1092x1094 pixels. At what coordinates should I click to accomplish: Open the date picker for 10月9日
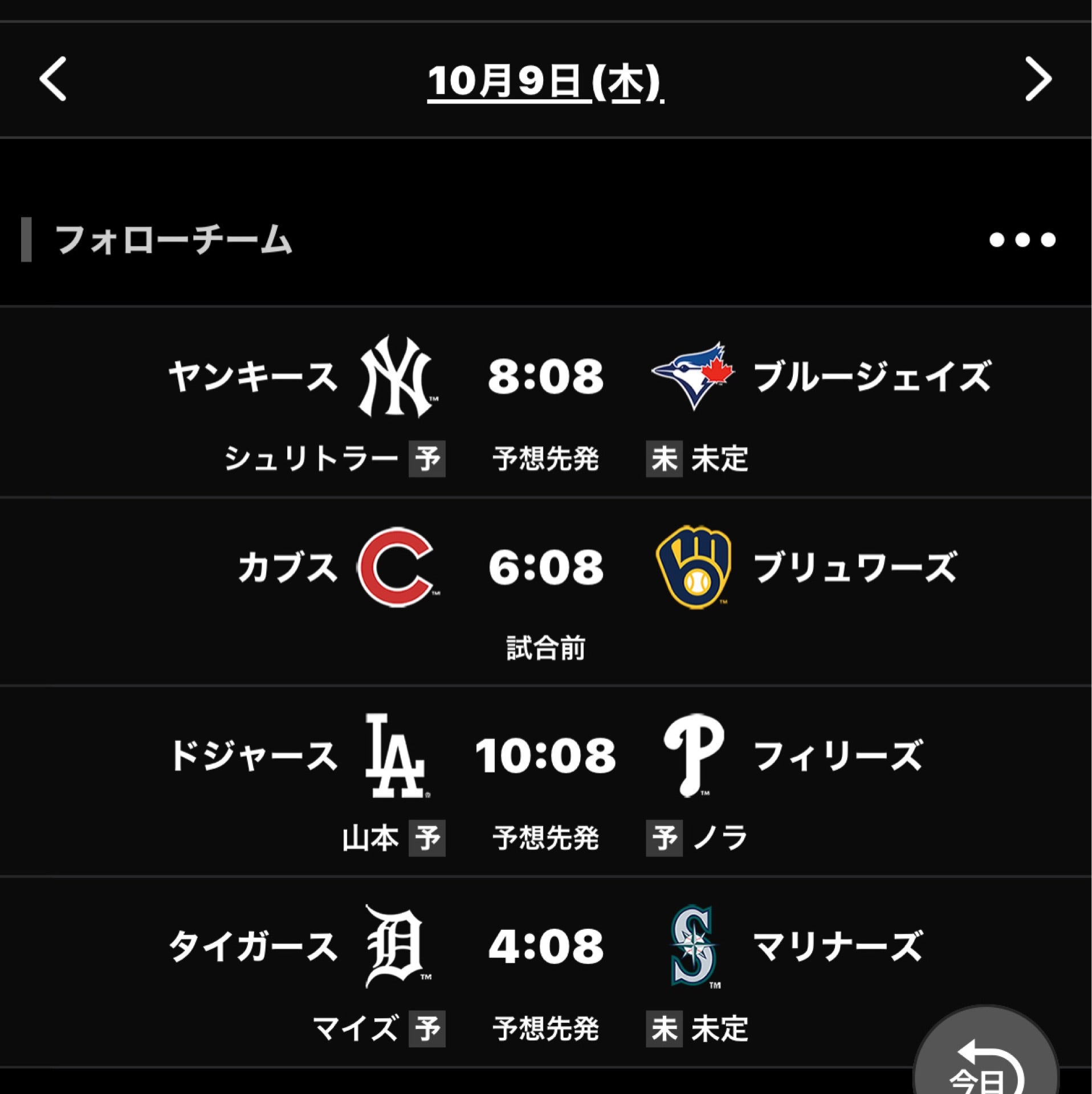click(x=545, y=81)
